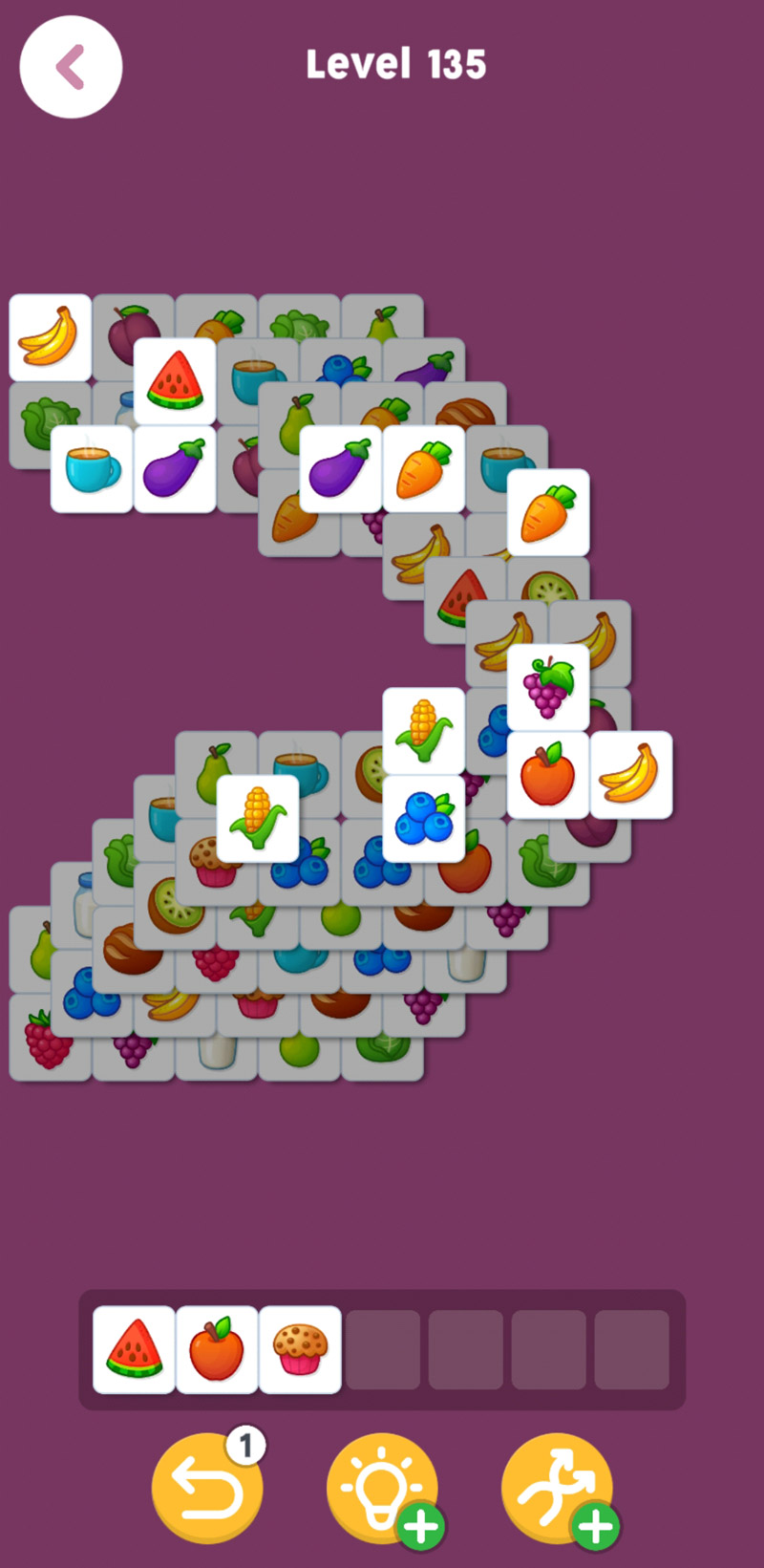Select the bright blueberries tile
This screenshot has width=764, height=1568.
click(x=424, y=818)
